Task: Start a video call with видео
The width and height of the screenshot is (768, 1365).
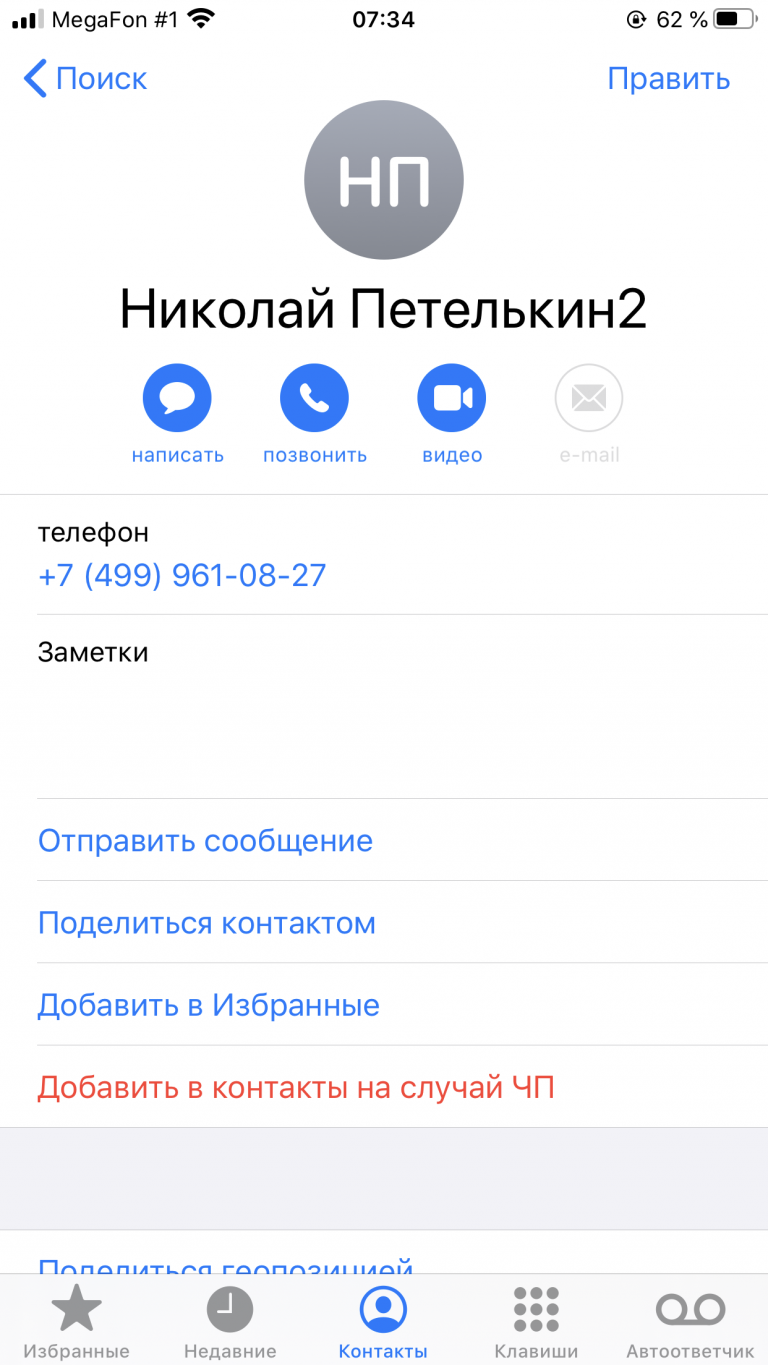Action: (x=452, y=414)
